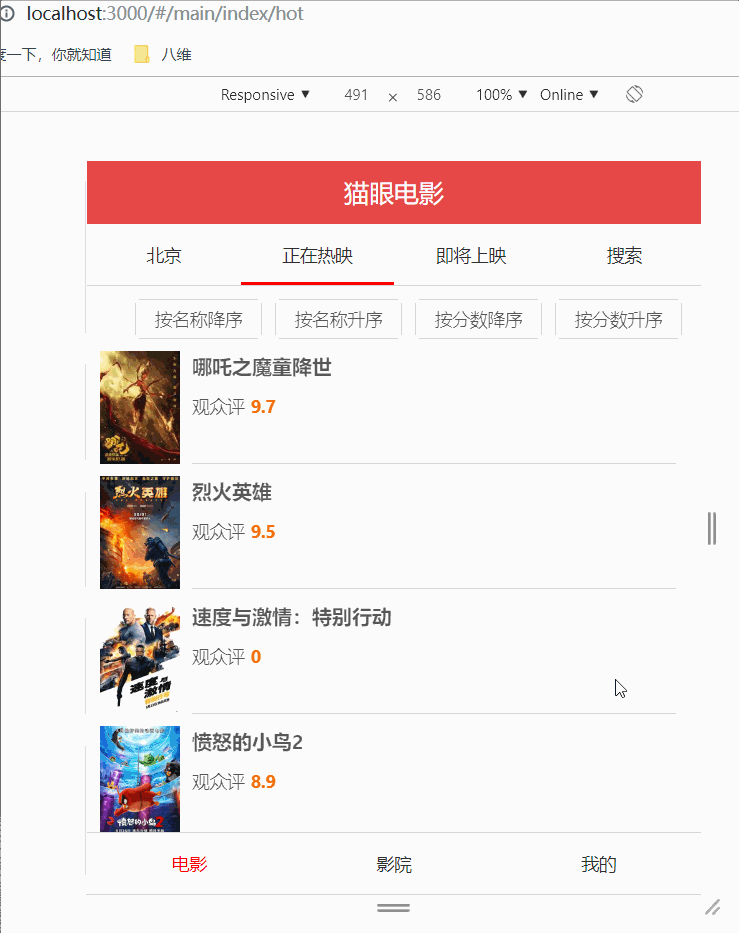The image size is (739, 933).
Task: Open the Responsive device type dropdown
Action: coord(265,94)
